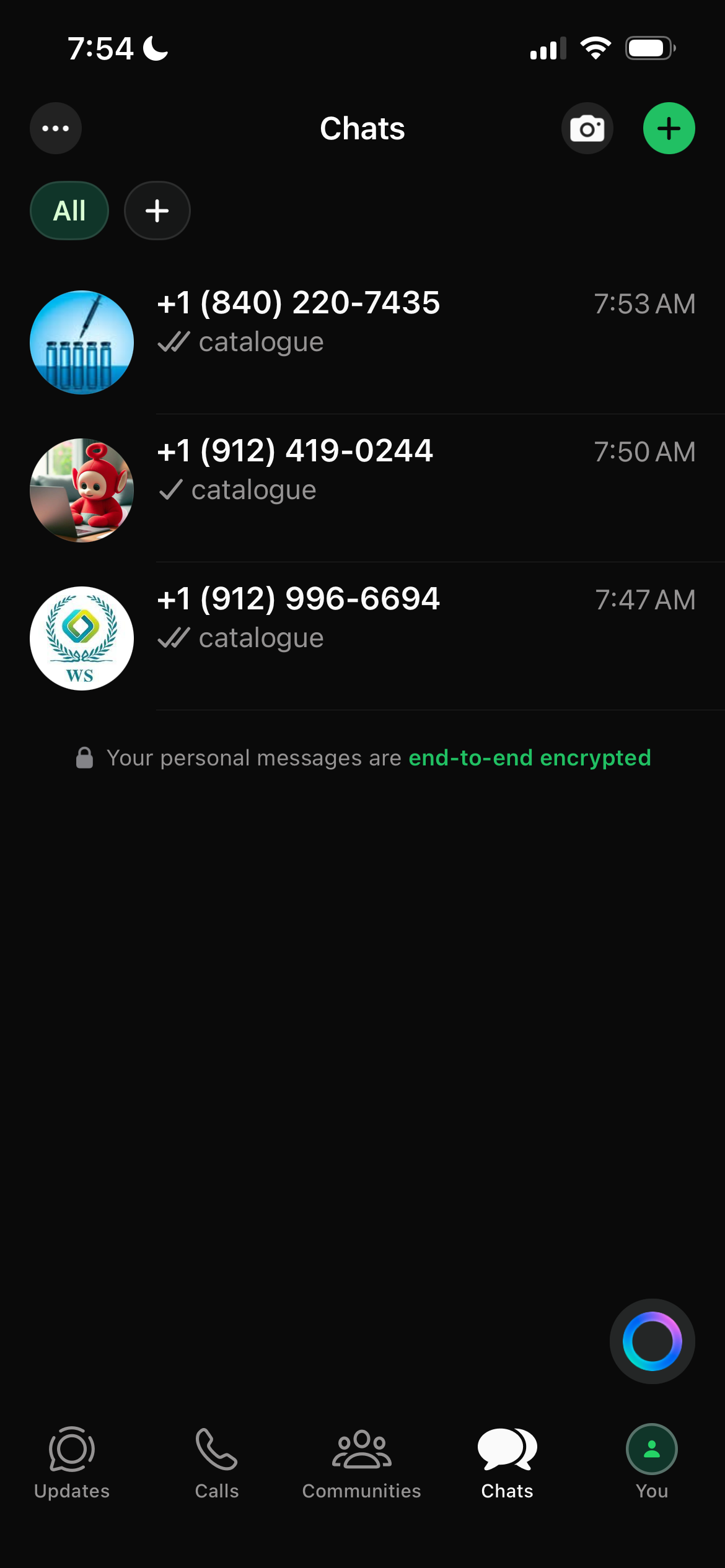Open the You profile tab

(651, 1463)
